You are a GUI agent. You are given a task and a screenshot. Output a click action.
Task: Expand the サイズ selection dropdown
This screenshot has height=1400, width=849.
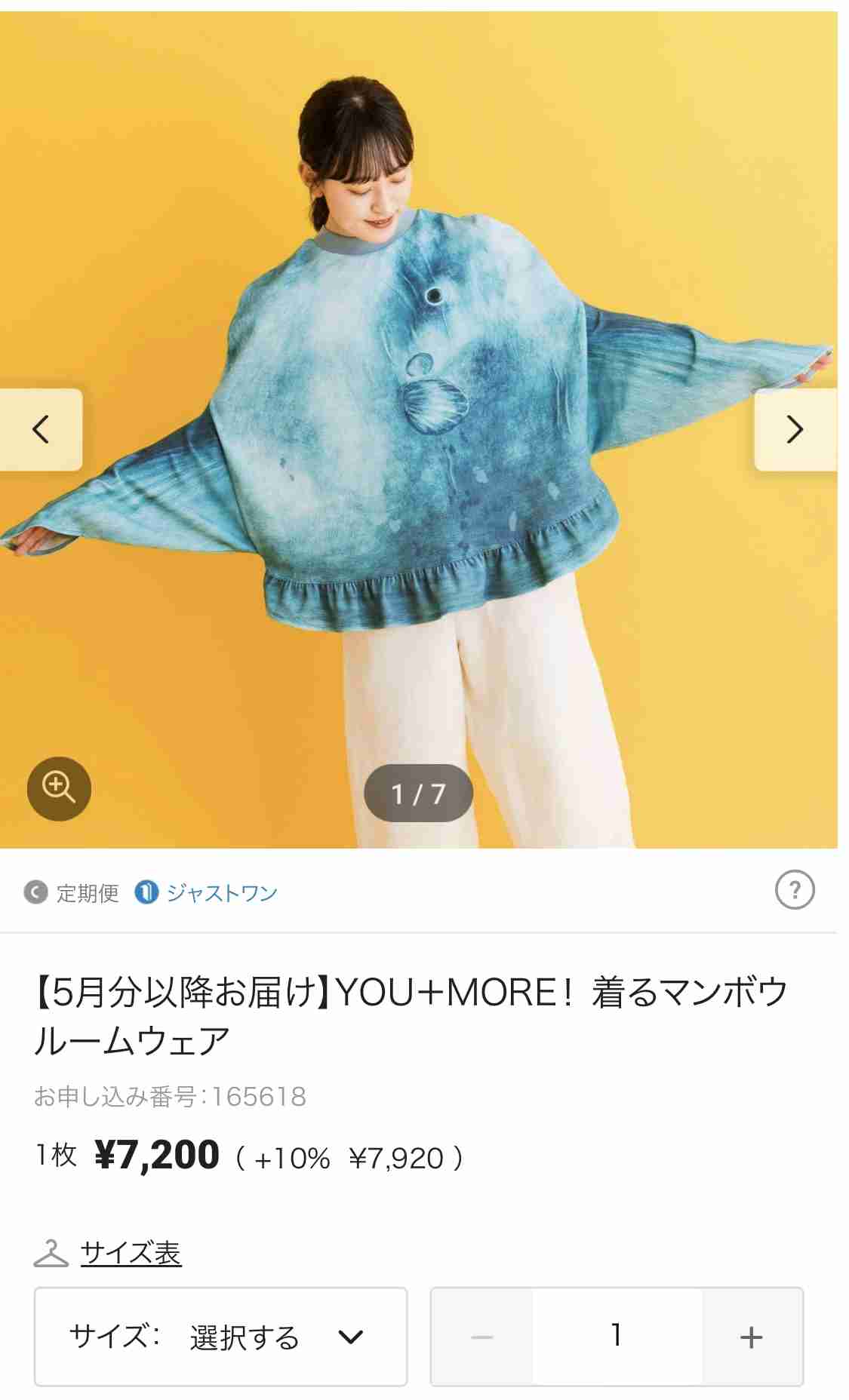pos(220,1337)
